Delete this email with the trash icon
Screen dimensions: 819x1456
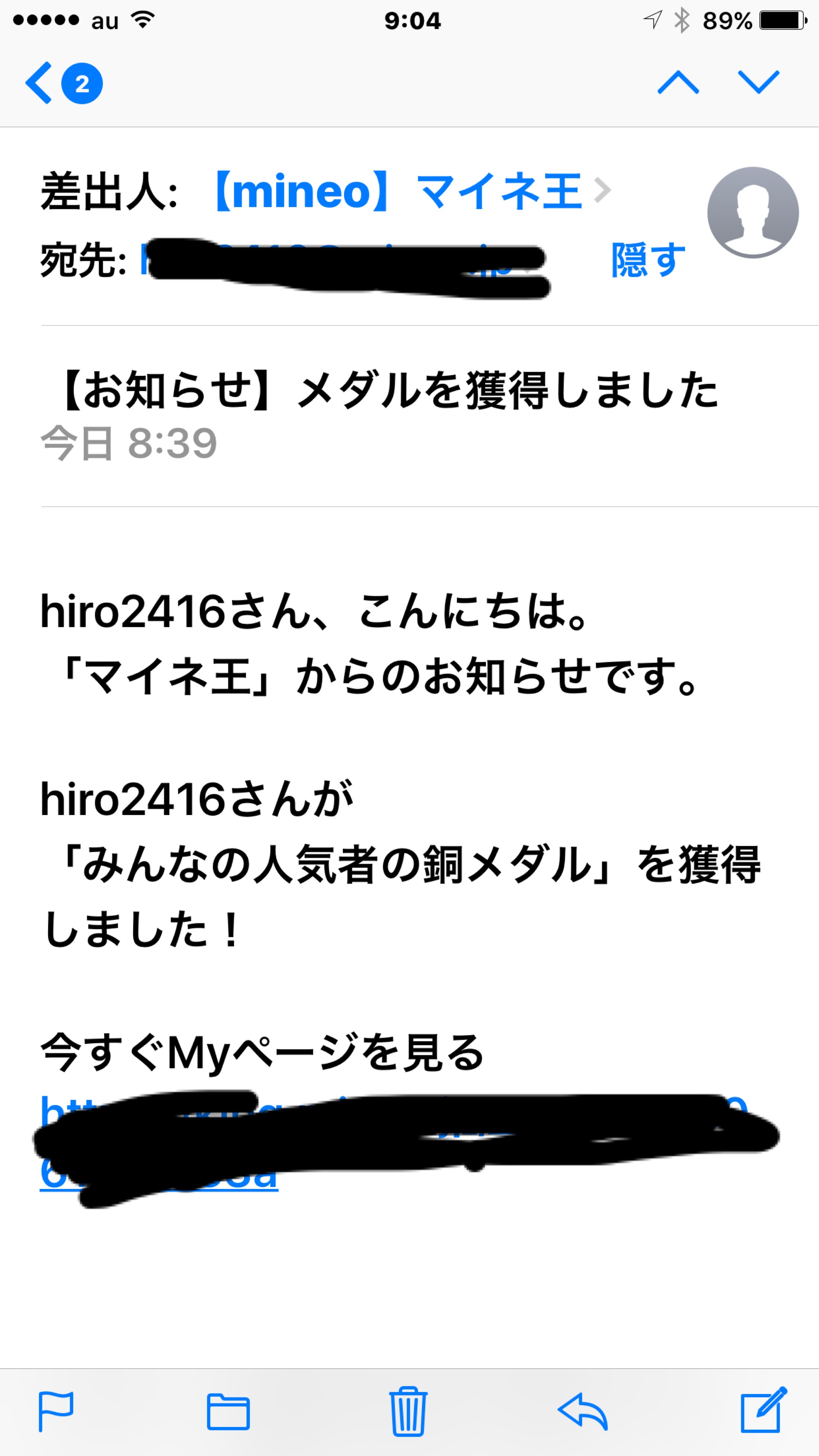pyautogui.click(x=408, y=1411)
